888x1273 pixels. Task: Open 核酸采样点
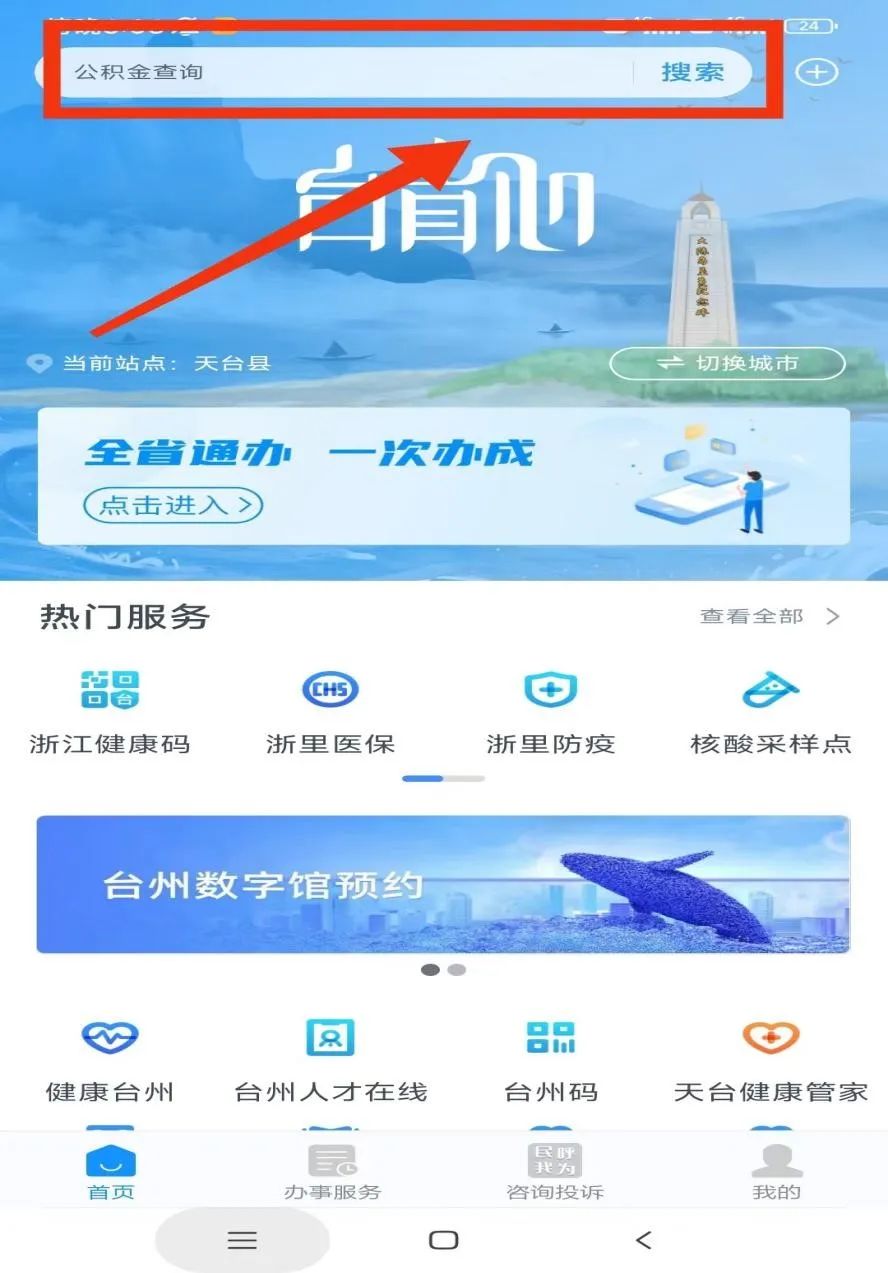tap(770, 712)
